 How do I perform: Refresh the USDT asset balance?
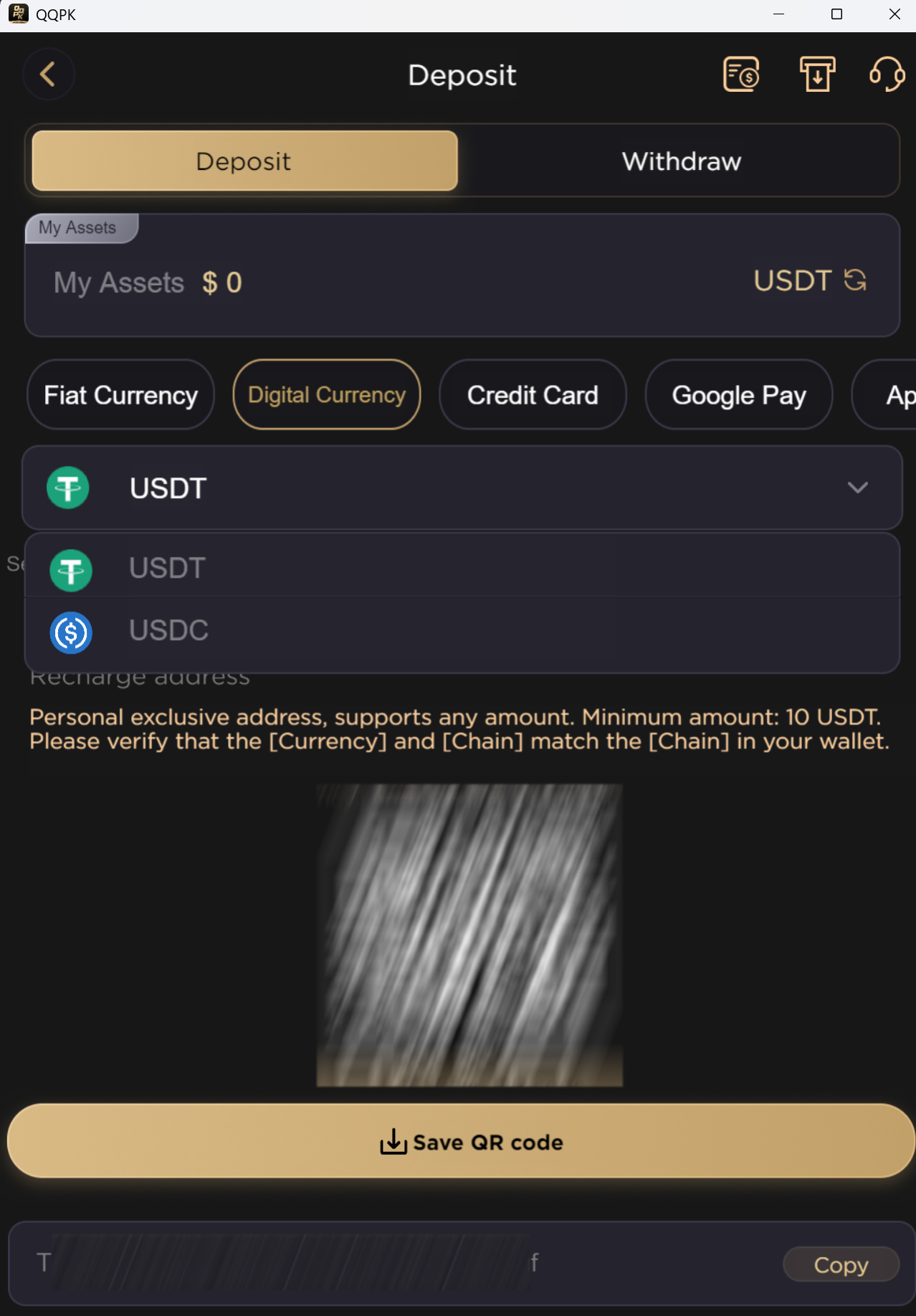pyautogui.click(x=856, y=280)
